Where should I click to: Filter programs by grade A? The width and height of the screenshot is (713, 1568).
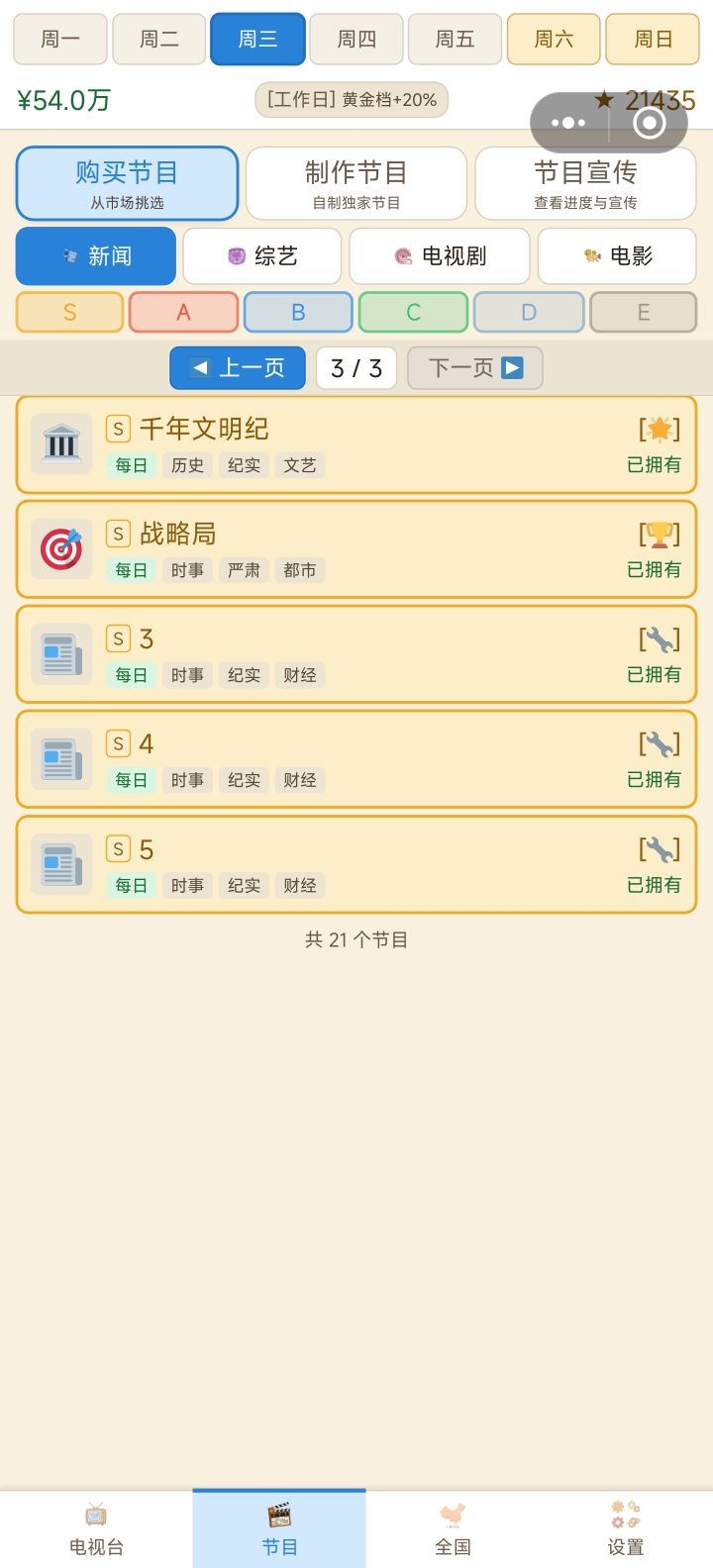tap(183, 313)
